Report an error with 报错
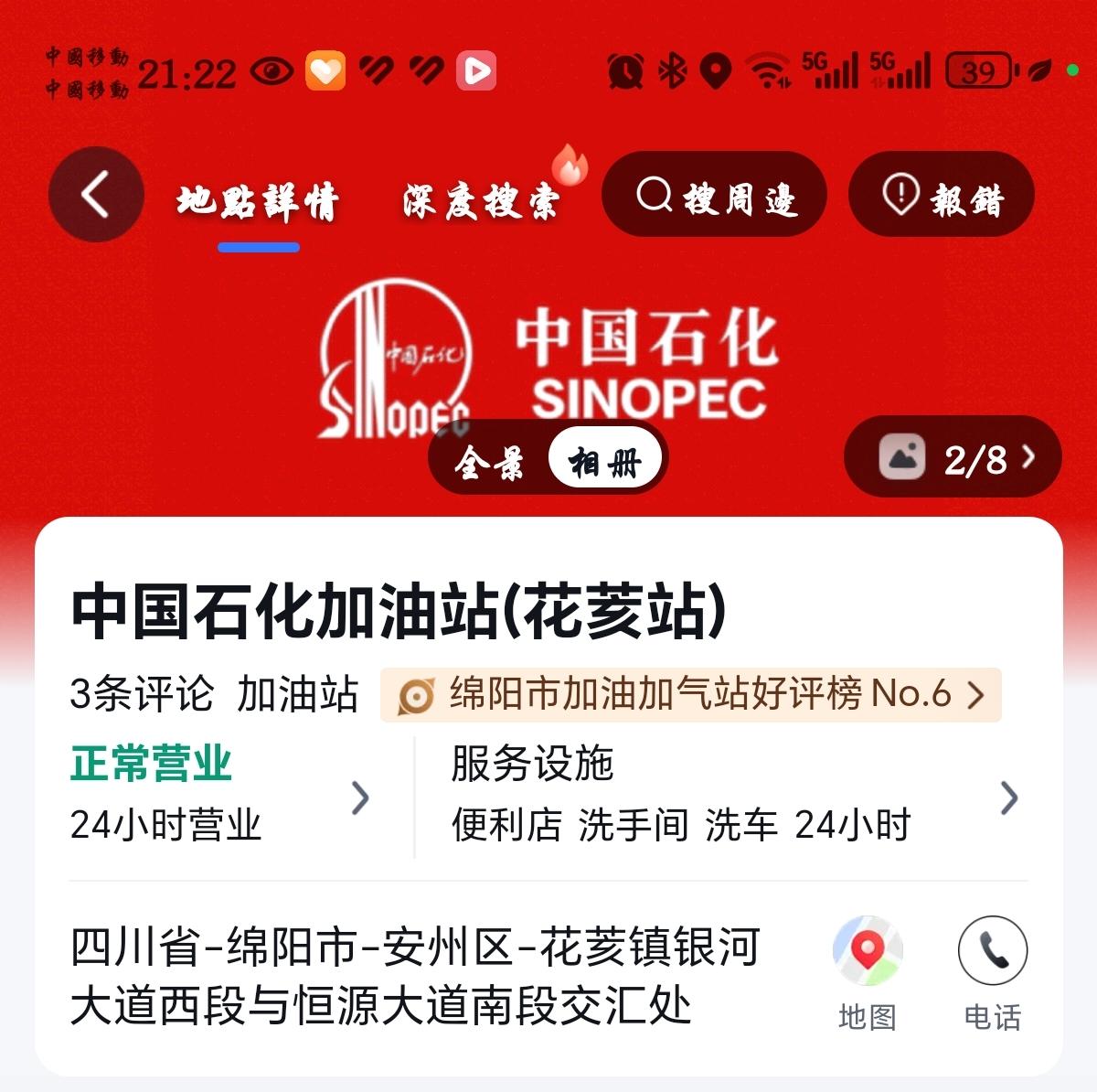The image size is (1097, 1092). [942, 195]
